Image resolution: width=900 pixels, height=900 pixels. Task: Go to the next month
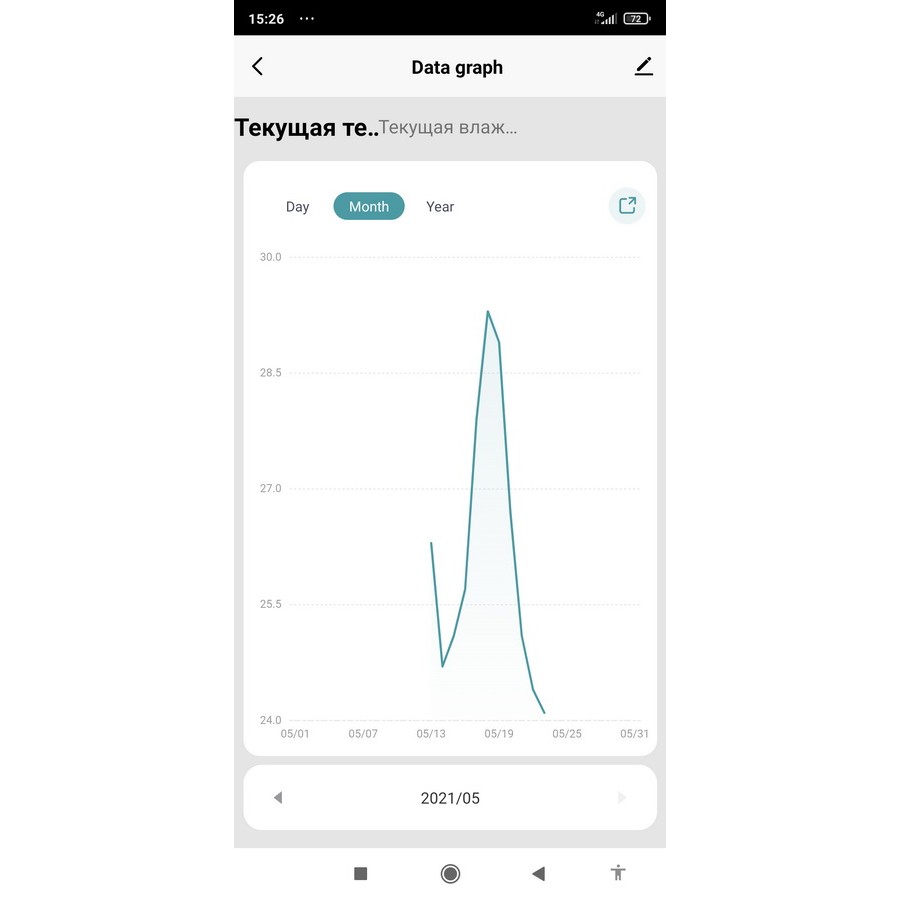tap(622, 798)
